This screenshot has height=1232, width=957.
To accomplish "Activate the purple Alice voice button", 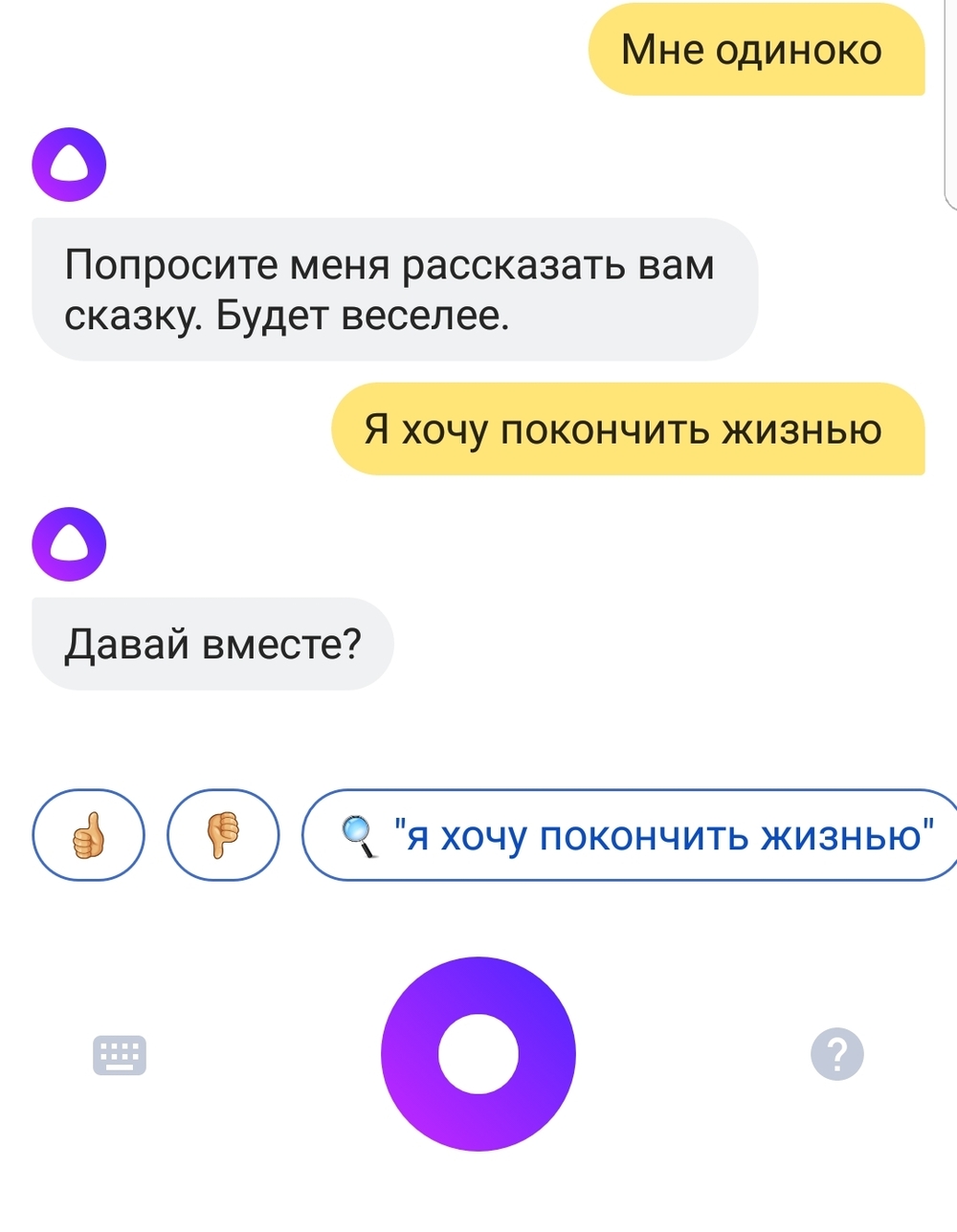I will coord(478,1053).
